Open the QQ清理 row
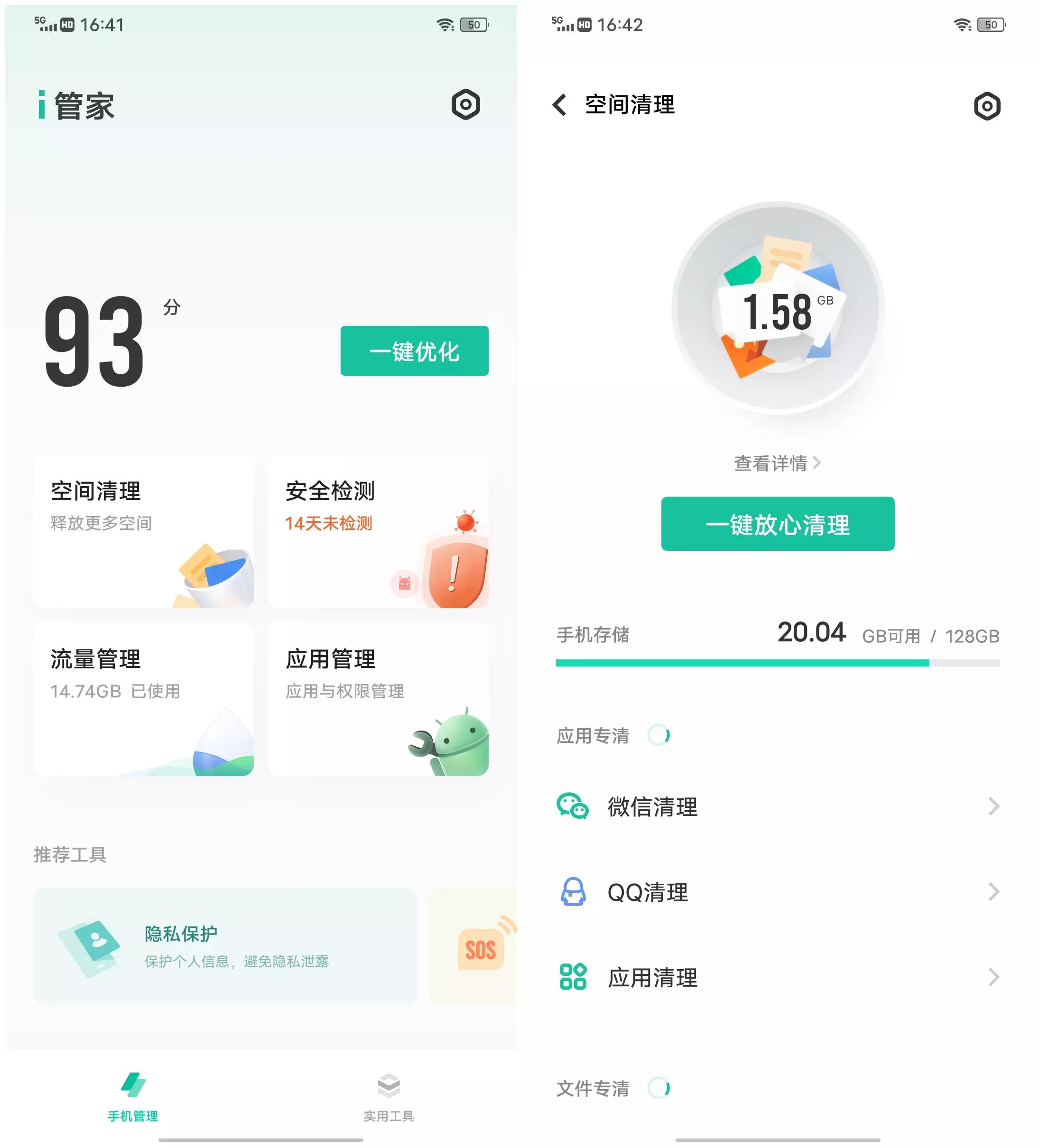Image resolution: width=1039 pixels, height=1148 pixels. 777,892
